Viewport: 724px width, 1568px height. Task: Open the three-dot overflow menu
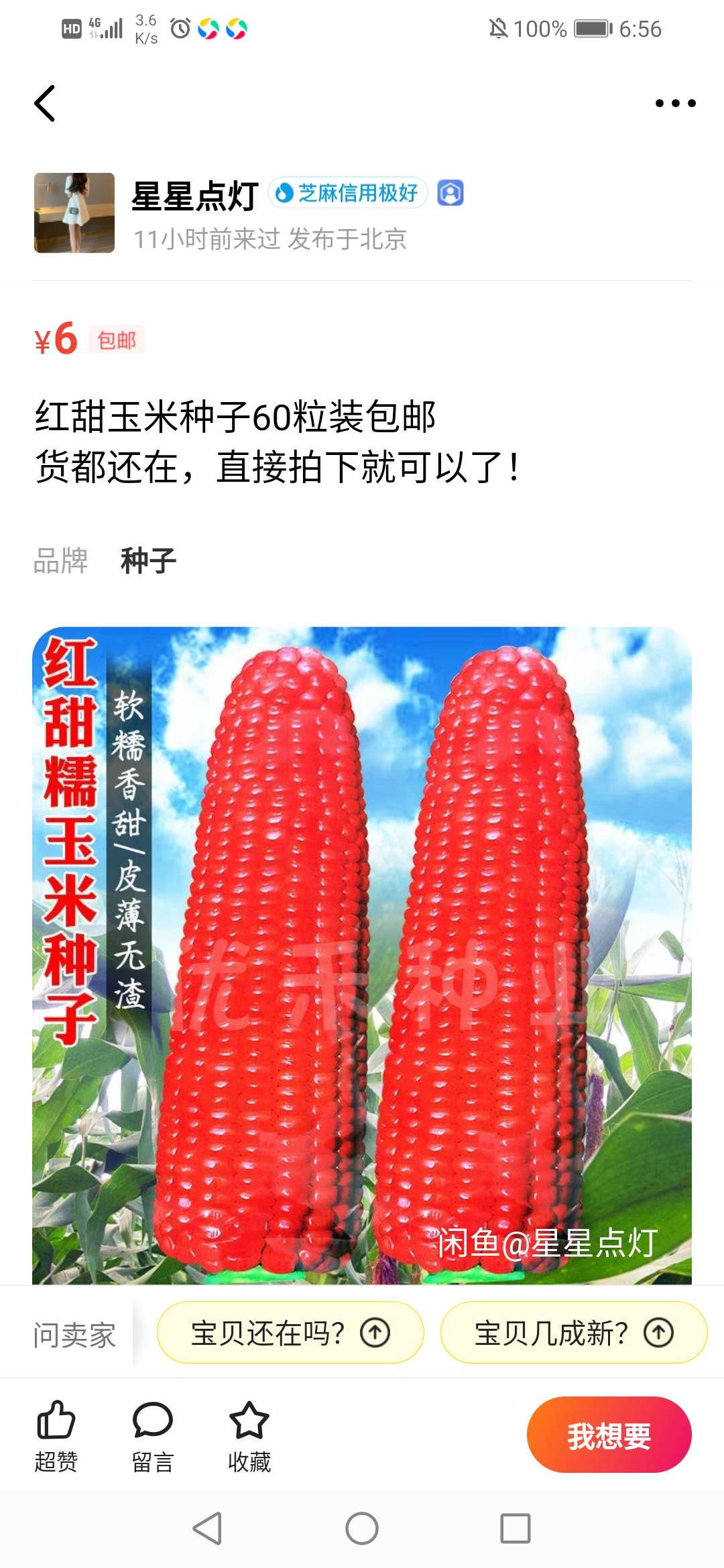coord(675,103)
